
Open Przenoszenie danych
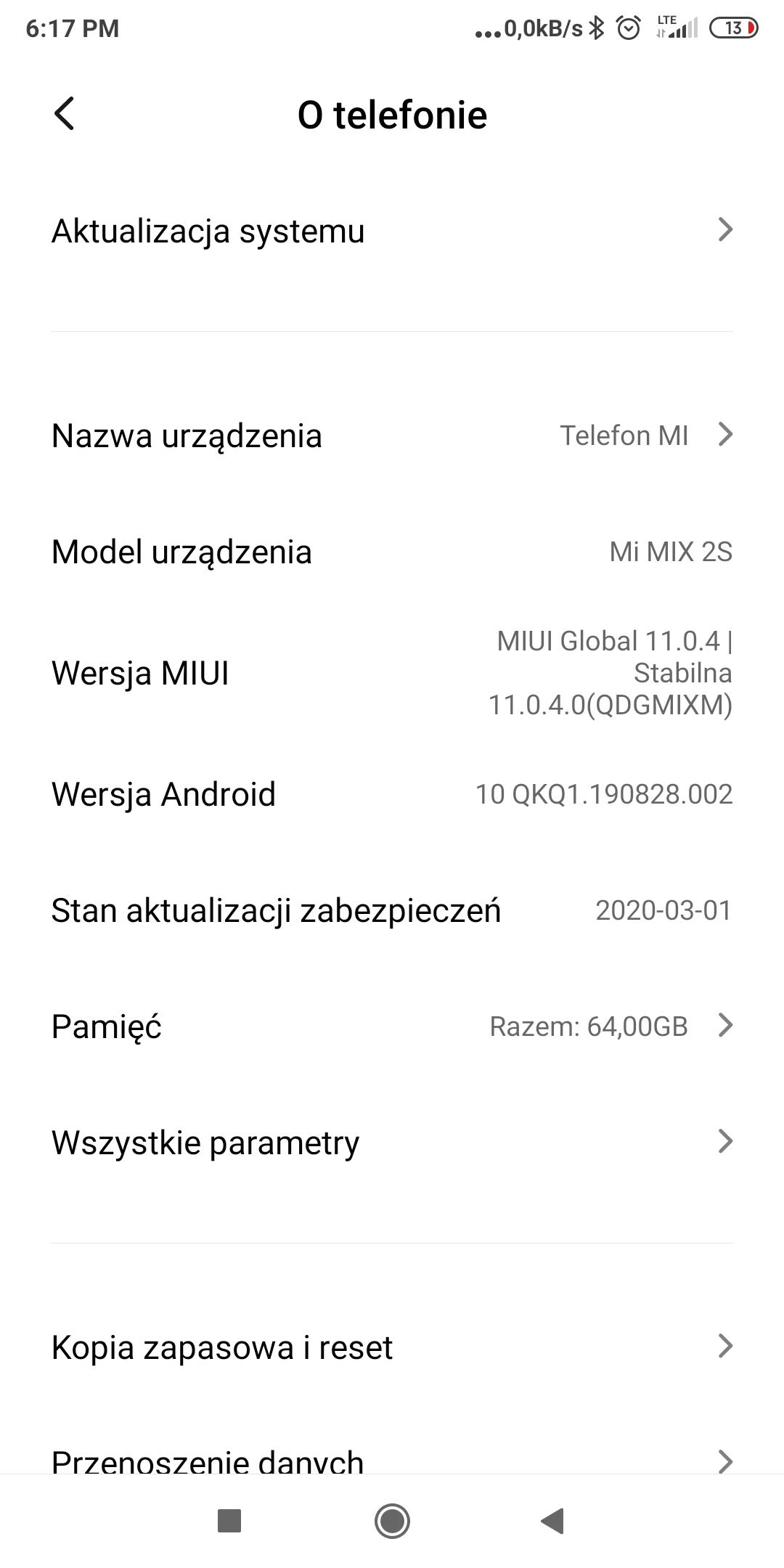coord(392,1458)
